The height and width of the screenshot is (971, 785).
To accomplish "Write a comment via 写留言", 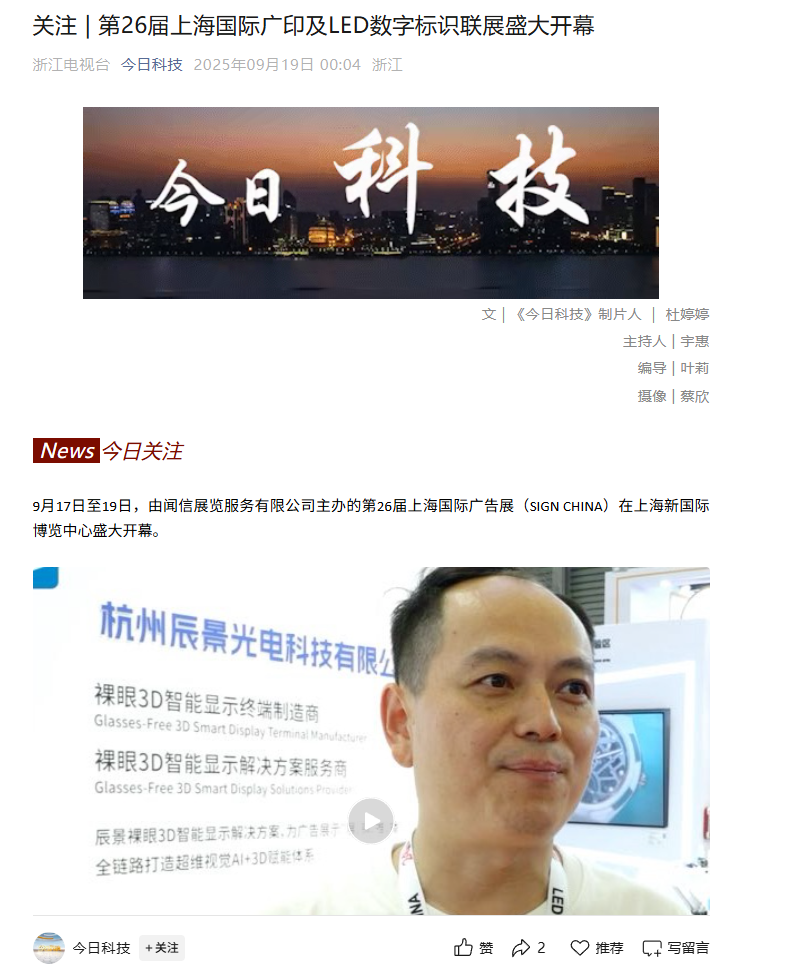I will pos(676,948).
